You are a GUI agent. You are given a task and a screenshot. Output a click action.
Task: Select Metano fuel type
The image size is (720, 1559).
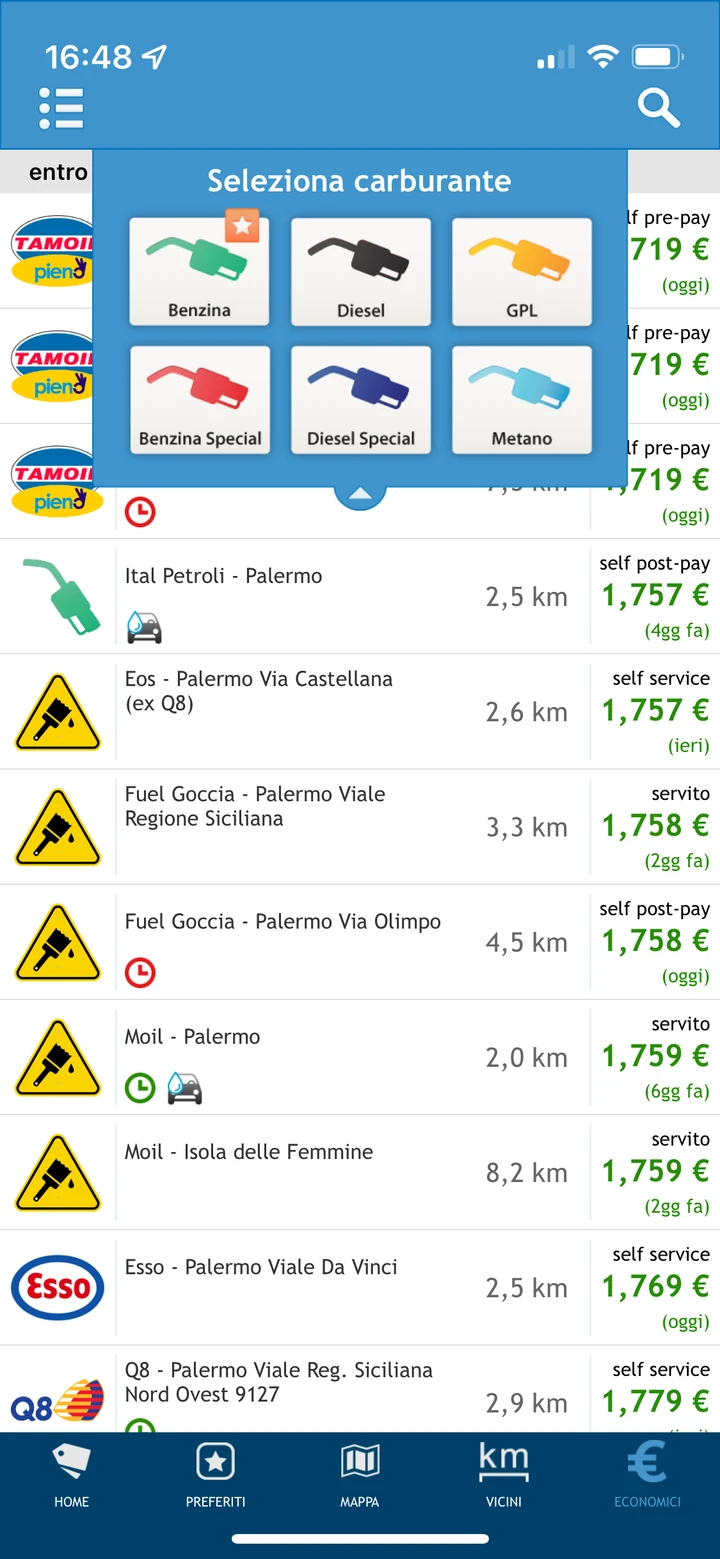click(522, 400)
